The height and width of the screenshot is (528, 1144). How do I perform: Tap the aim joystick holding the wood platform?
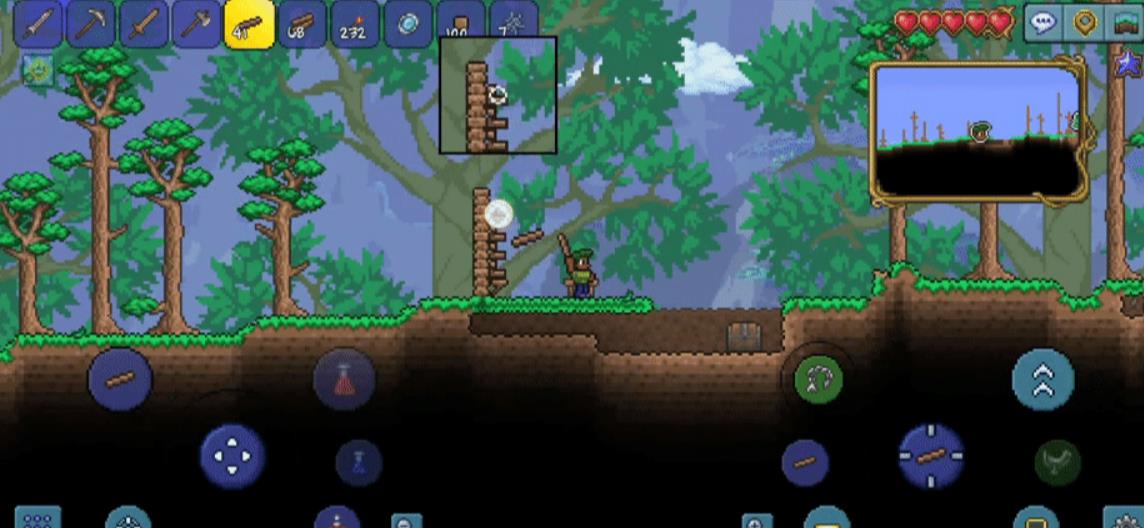[930, 456]
